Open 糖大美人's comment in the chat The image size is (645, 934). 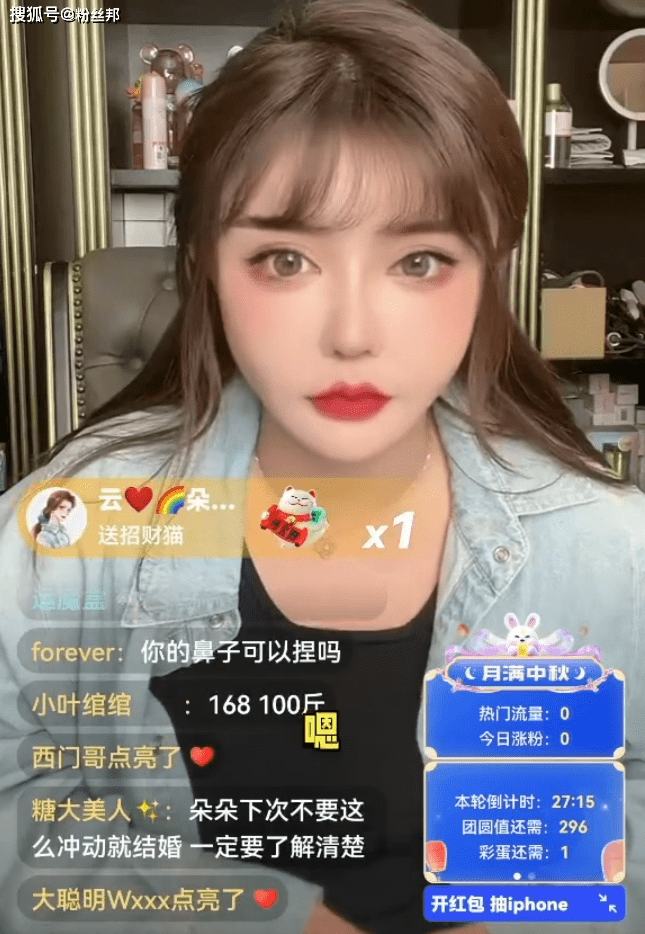click(196, 828)
